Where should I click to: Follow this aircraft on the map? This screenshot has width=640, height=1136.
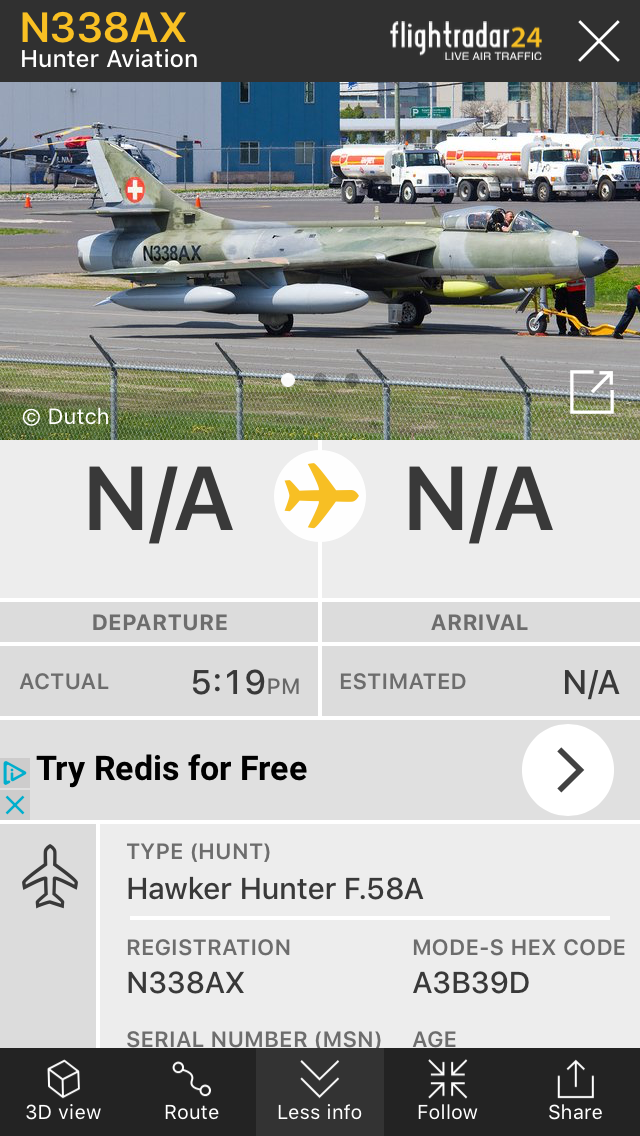tap(447, 1091)
